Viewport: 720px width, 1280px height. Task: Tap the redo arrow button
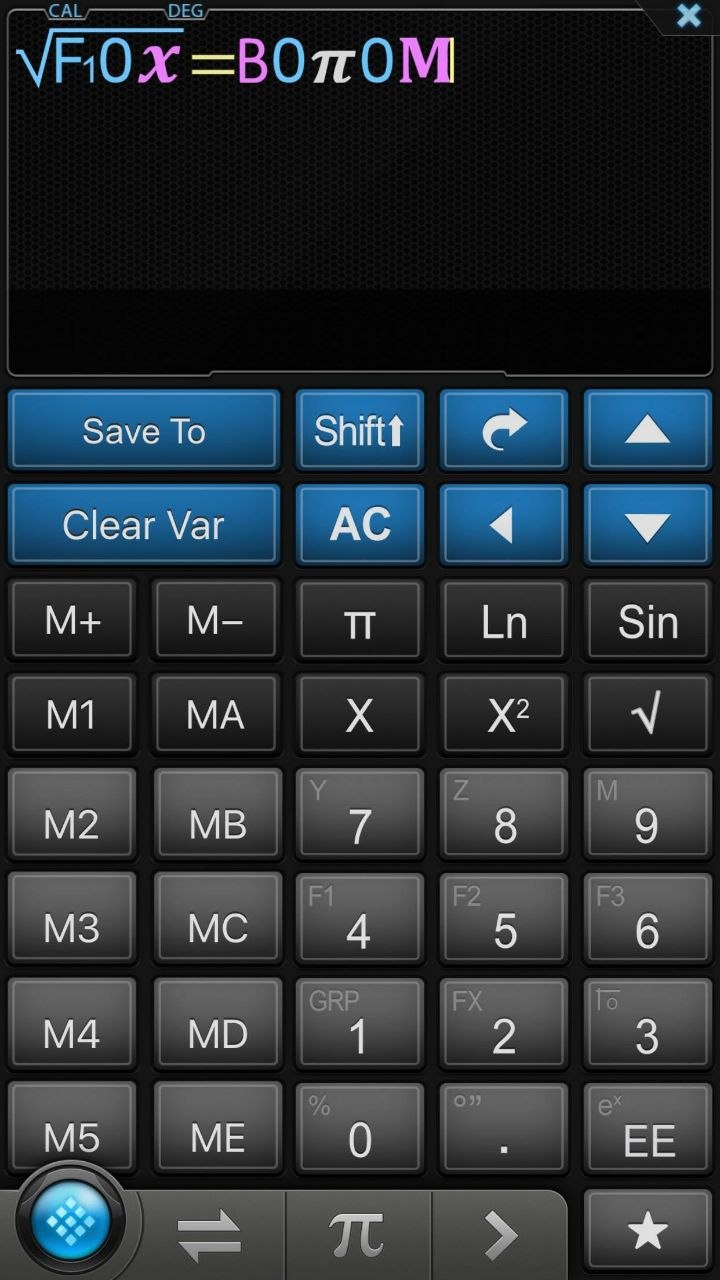click(504, 431)
